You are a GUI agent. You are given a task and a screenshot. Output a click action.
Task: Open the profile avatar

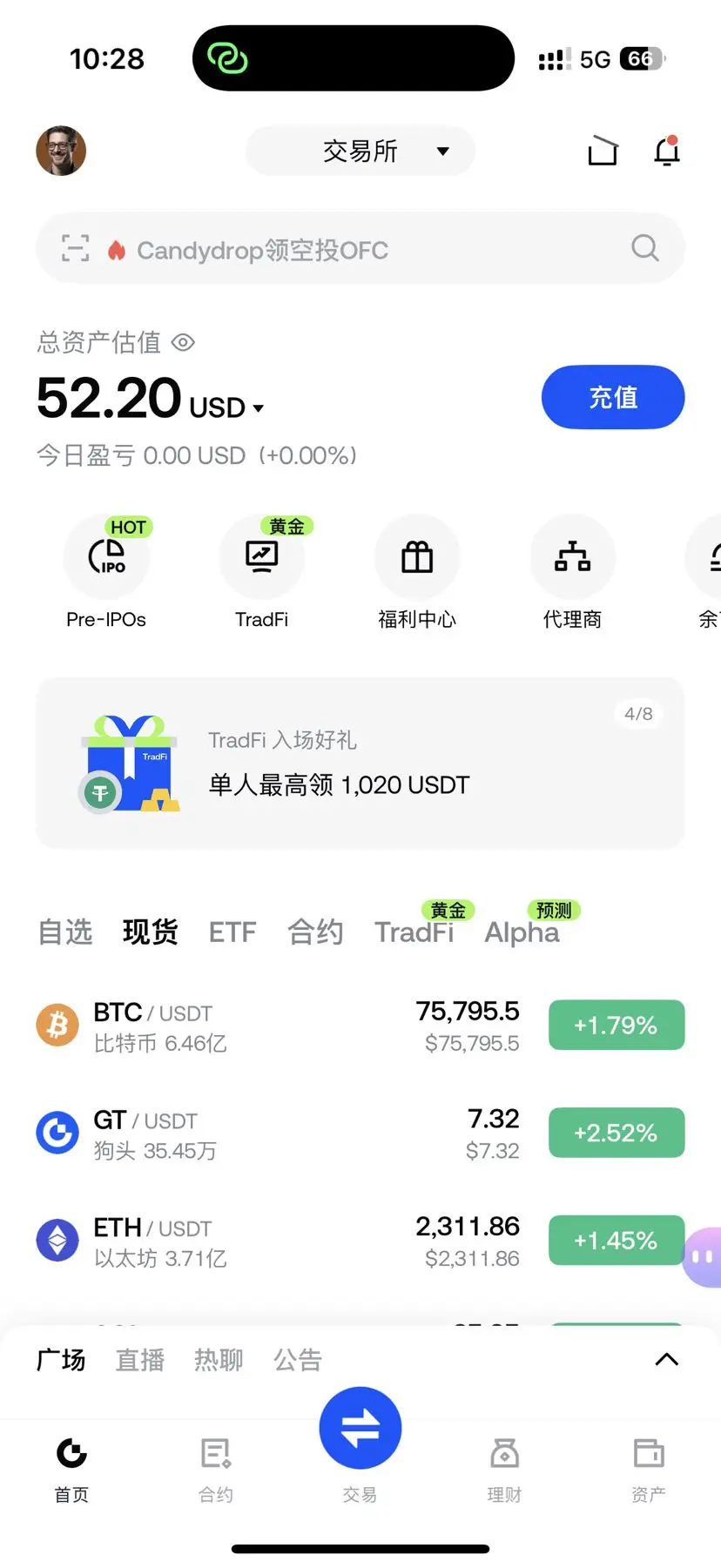click(61, 151)
